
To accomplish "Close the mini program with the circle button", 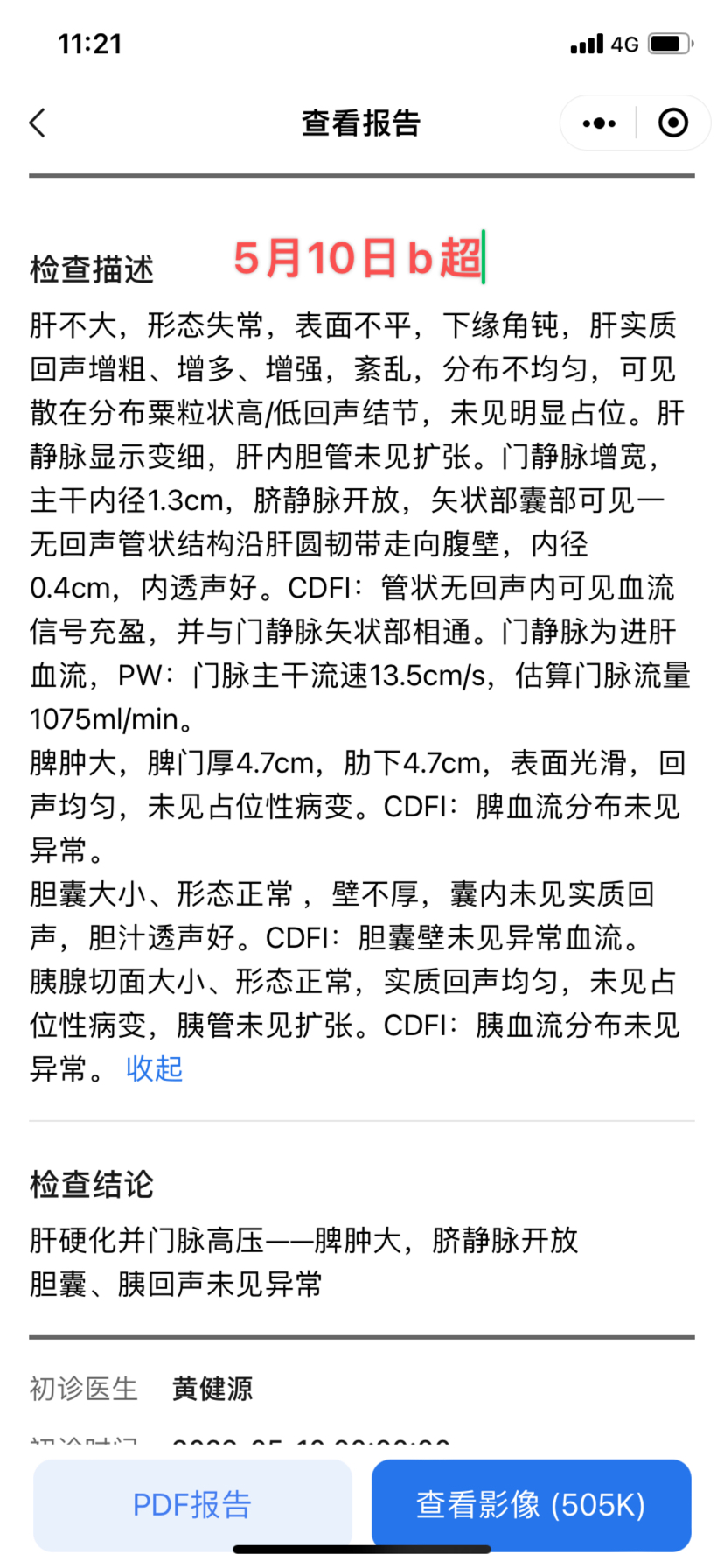I will click(673, 123).
